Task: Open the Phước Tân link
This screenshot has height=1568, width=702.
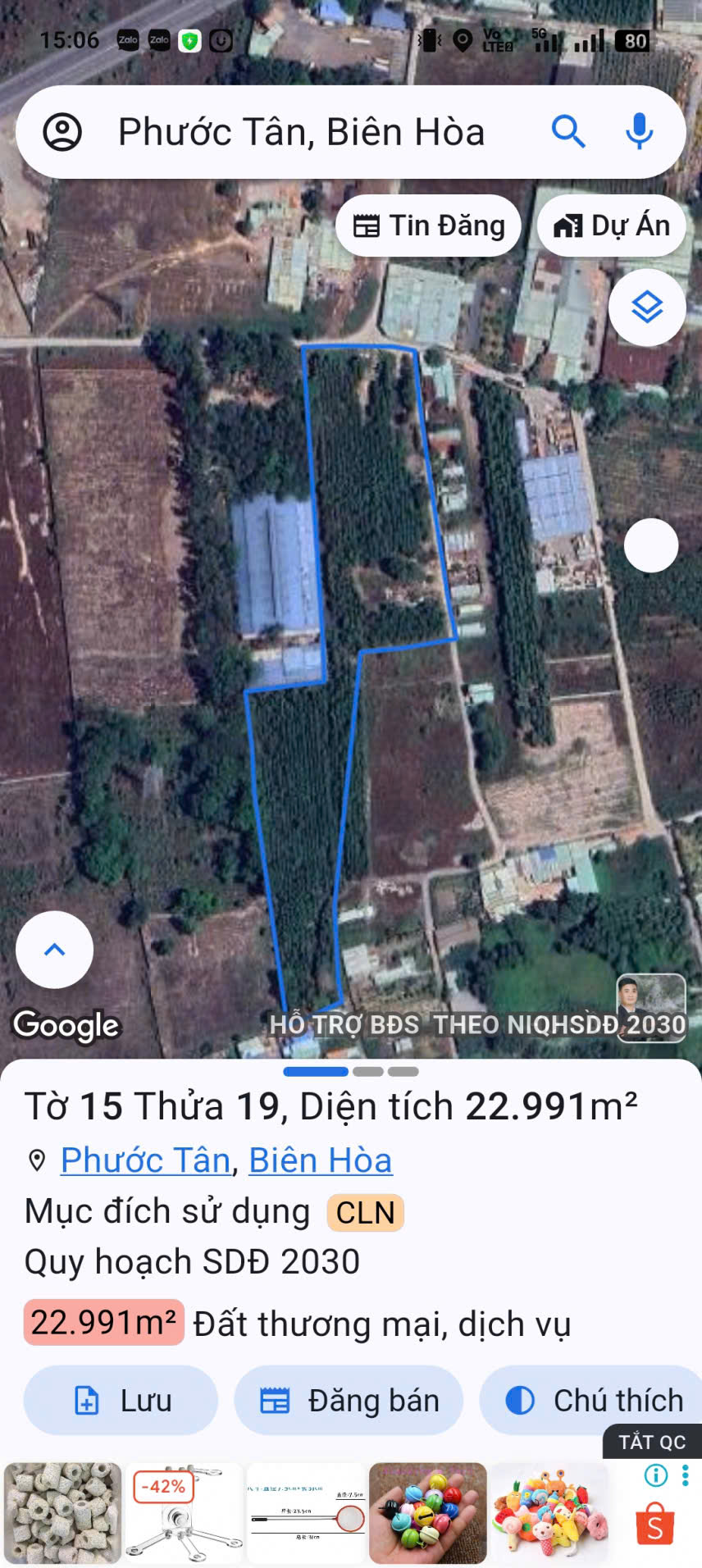Action: (x=145, y=1160)
